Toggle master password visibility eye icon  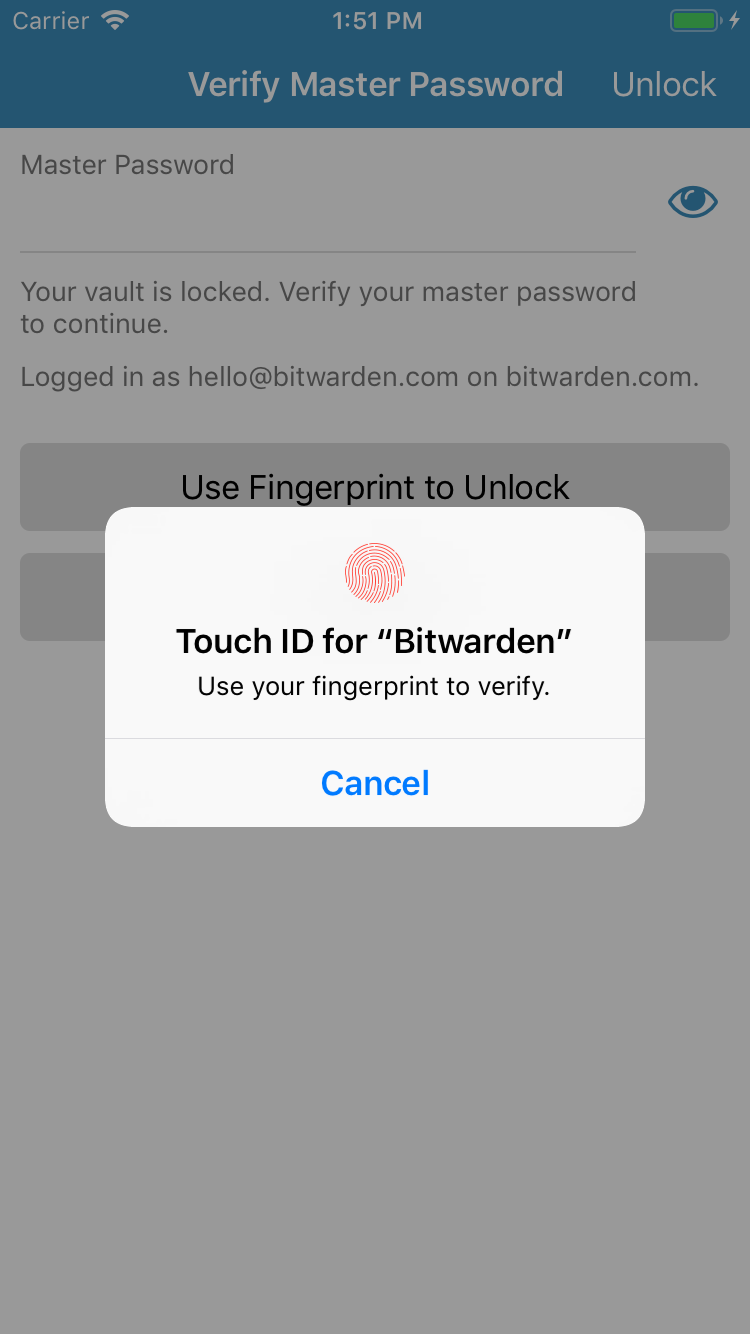click(x=692, y=203)
